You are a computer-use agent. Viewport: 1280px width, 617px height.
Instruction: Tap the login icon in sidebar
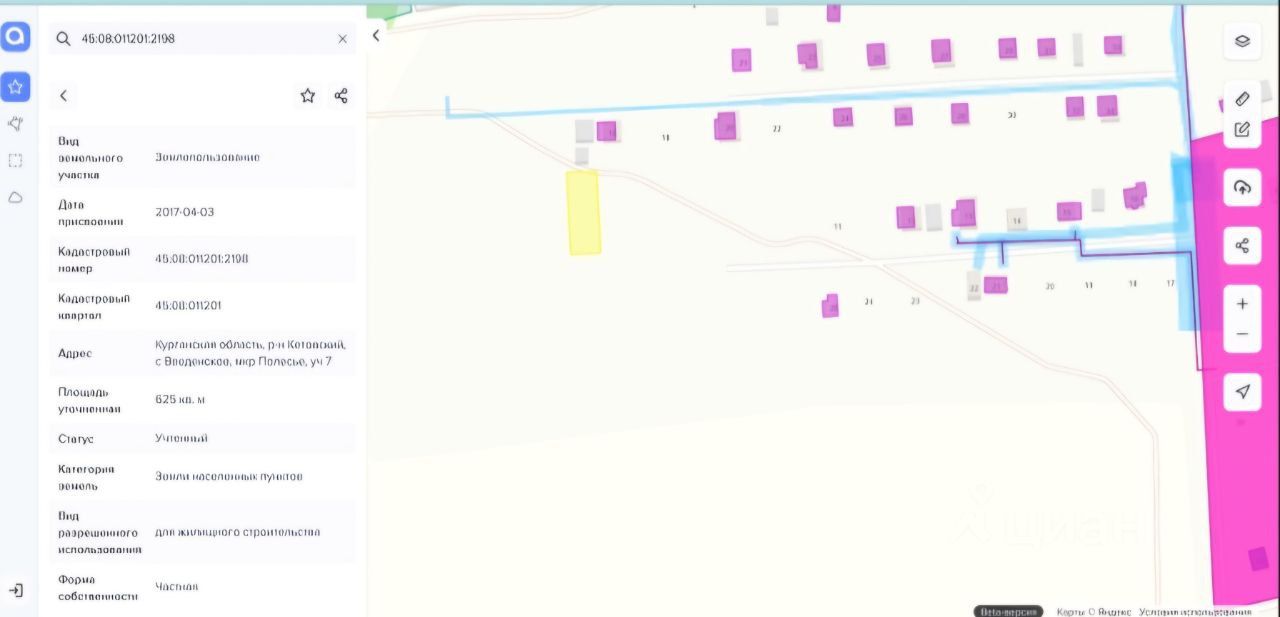pyautogui.click(x=16, y=590)
